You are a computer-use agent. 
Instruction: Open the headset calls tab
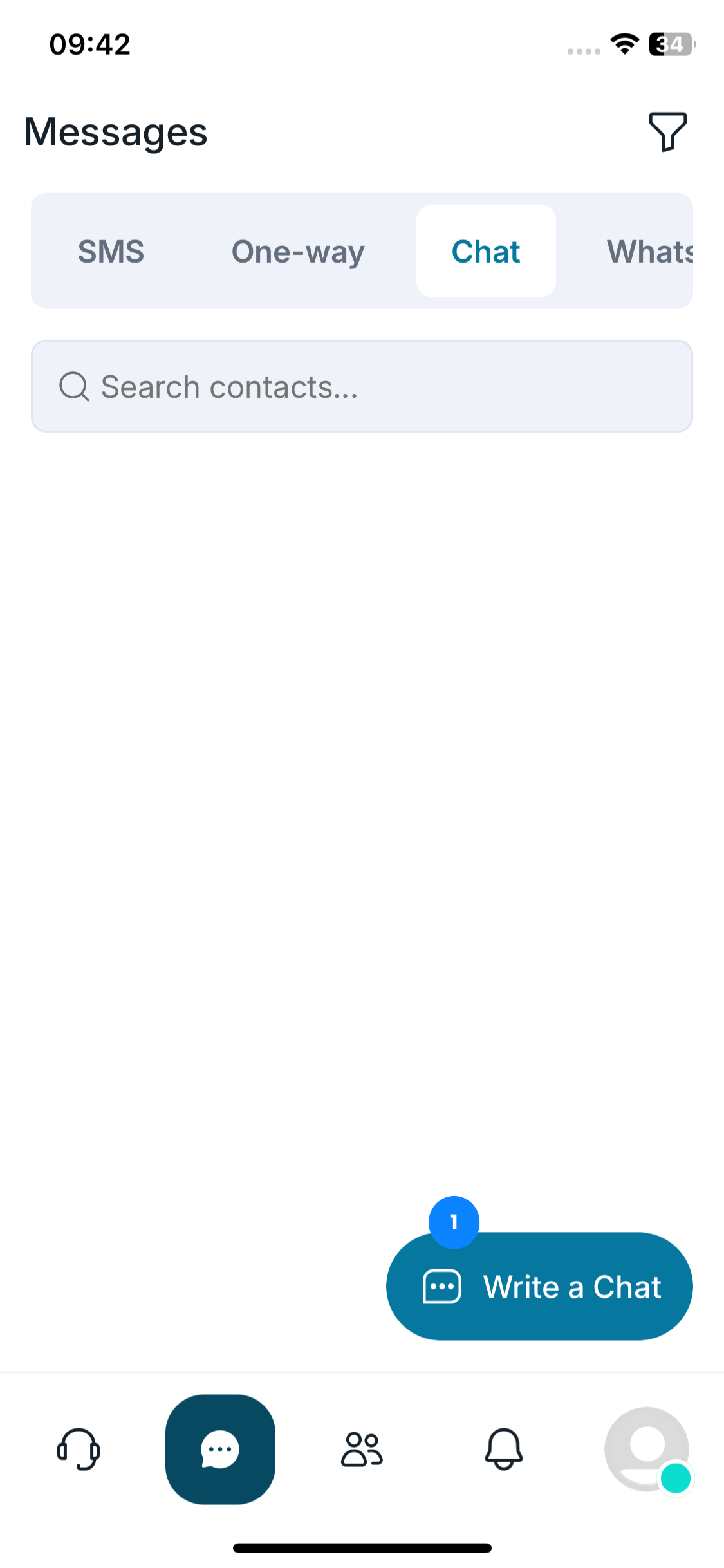point(79,1449)
